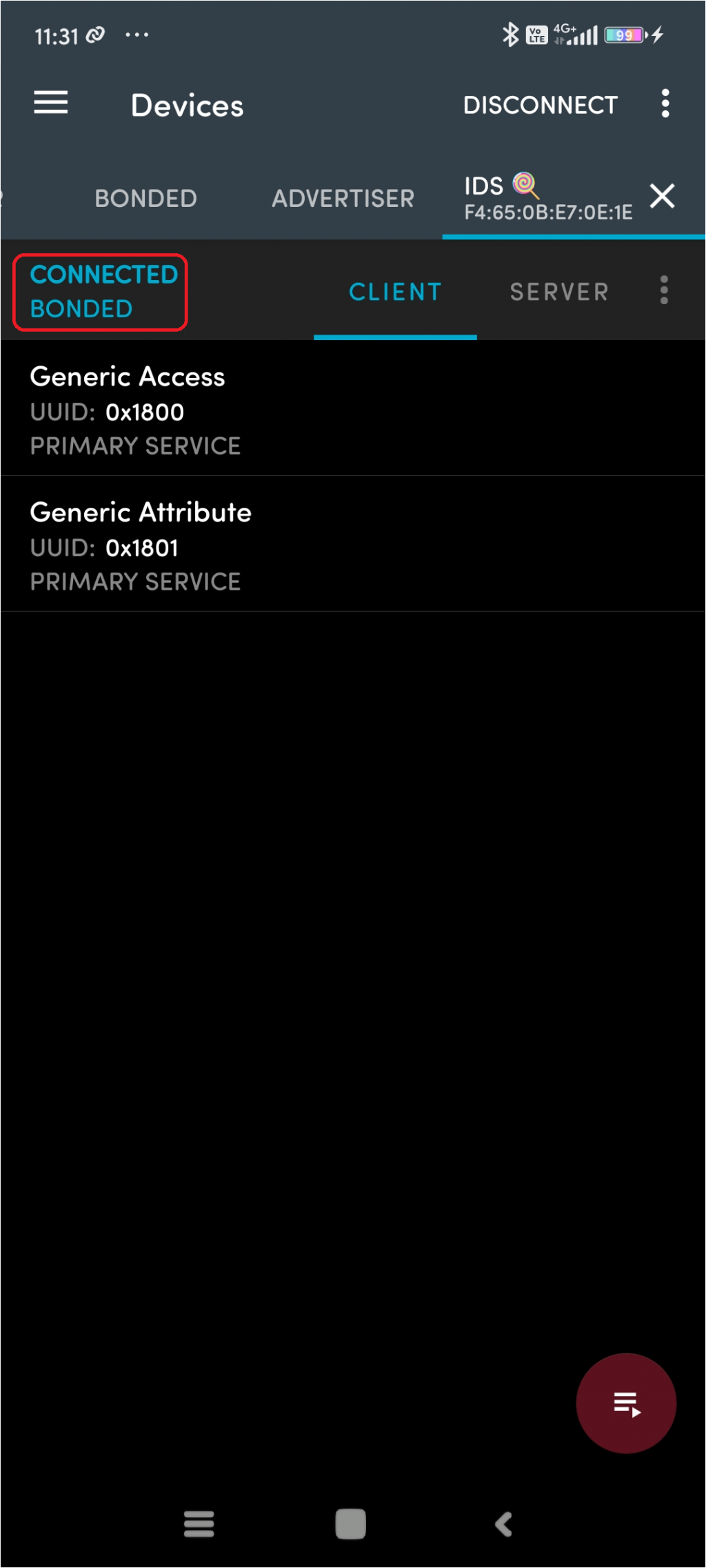Open the app bar overflow menu

tap(665, 103)
